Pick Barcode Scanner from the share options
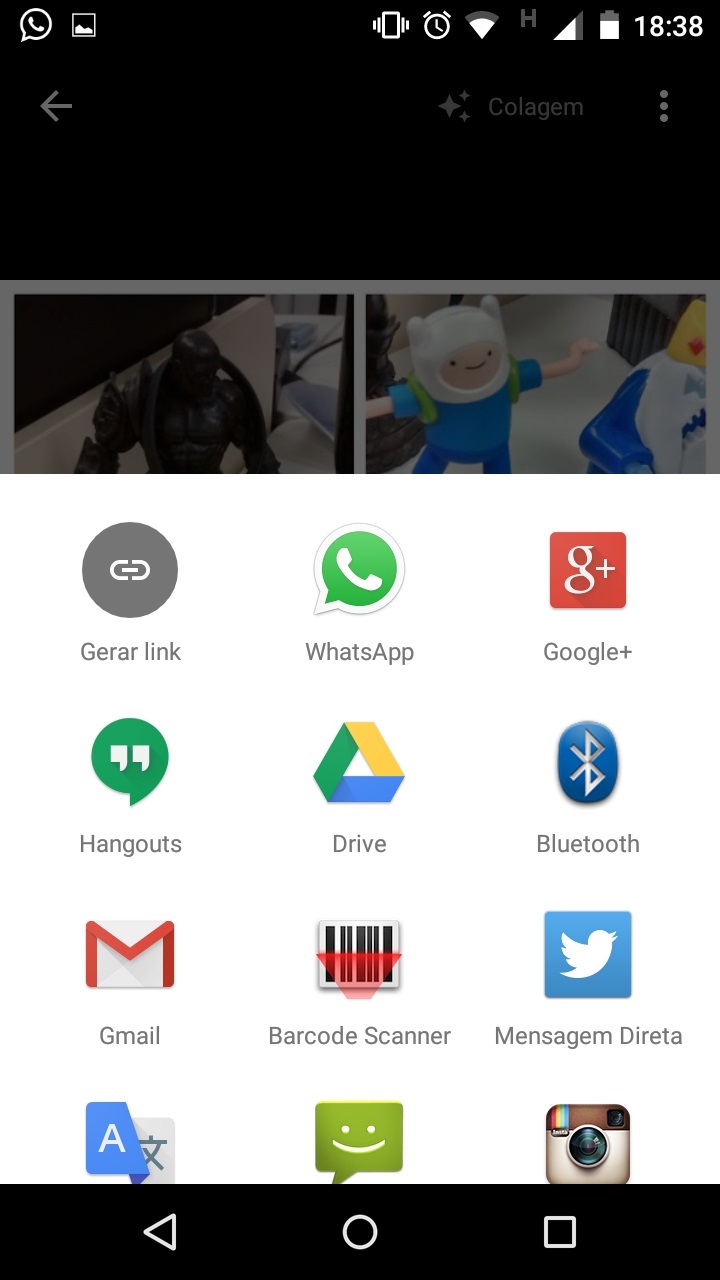 (x=359, y=977)
